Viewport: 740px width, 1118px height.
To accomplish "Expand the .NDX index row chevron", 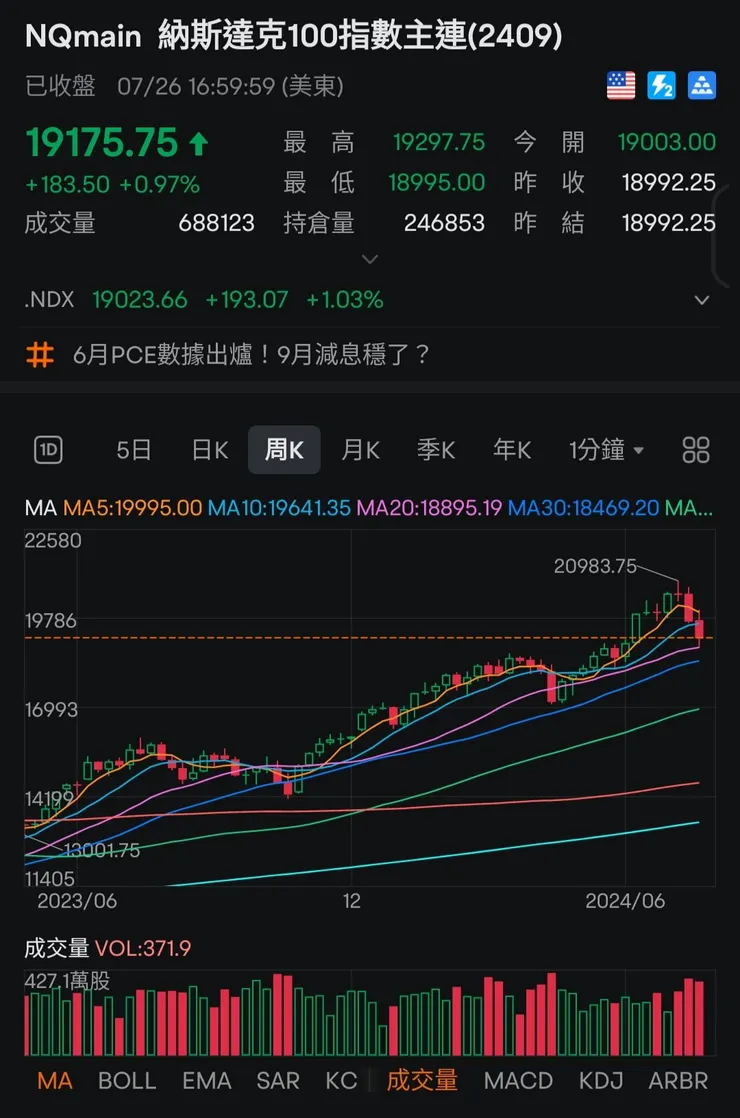I will click(704, 300).
